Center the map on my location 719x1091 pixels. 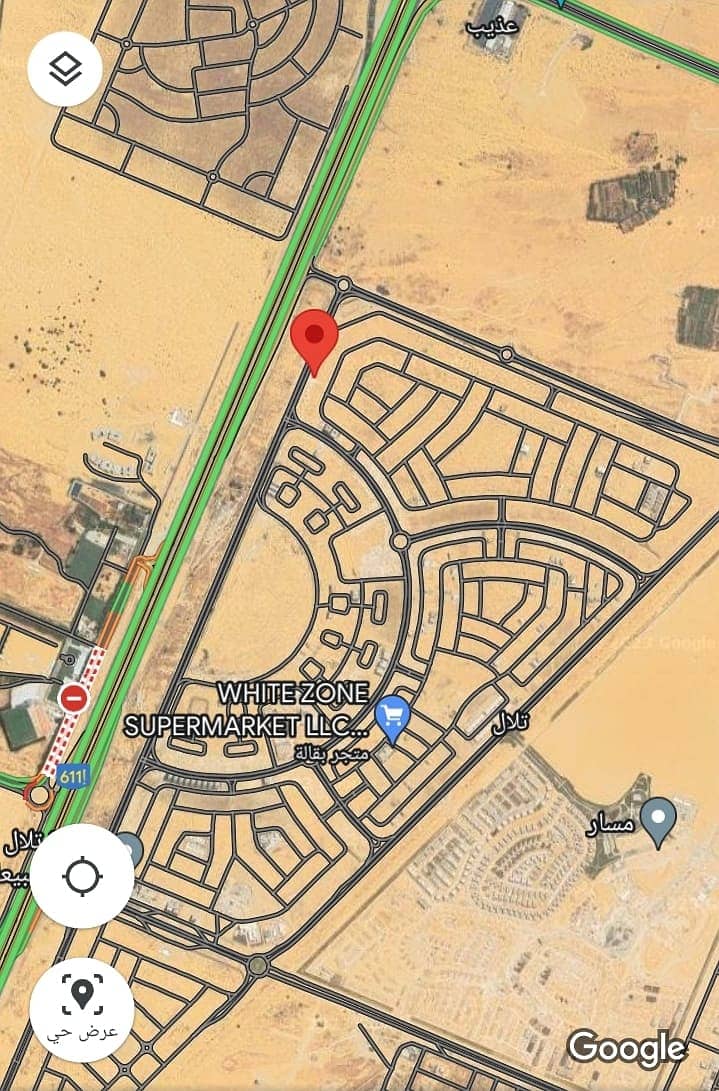[x=82, y=877]
